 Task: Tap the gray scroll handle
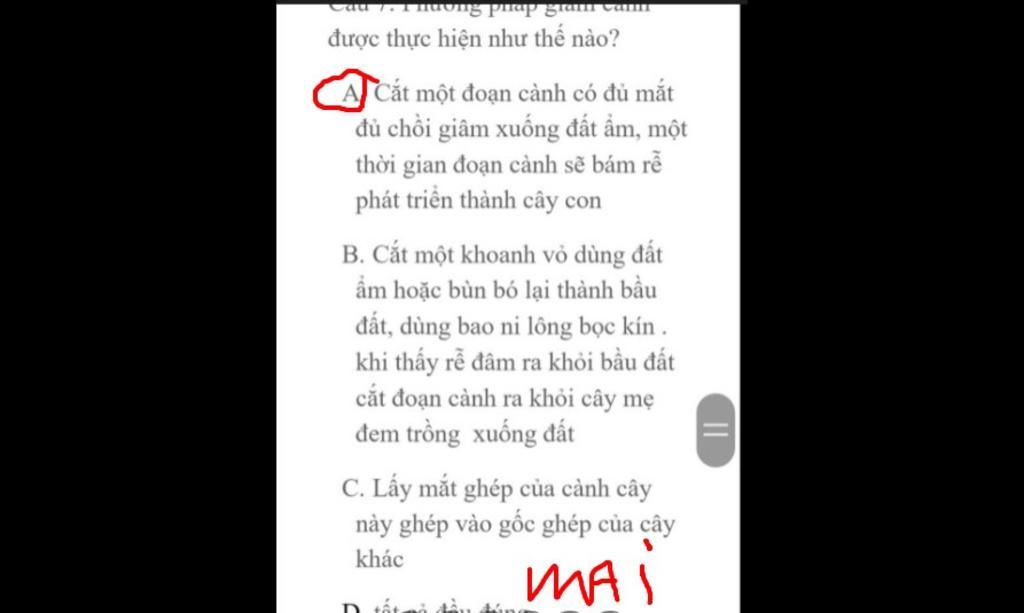click(x=716, y=430)
